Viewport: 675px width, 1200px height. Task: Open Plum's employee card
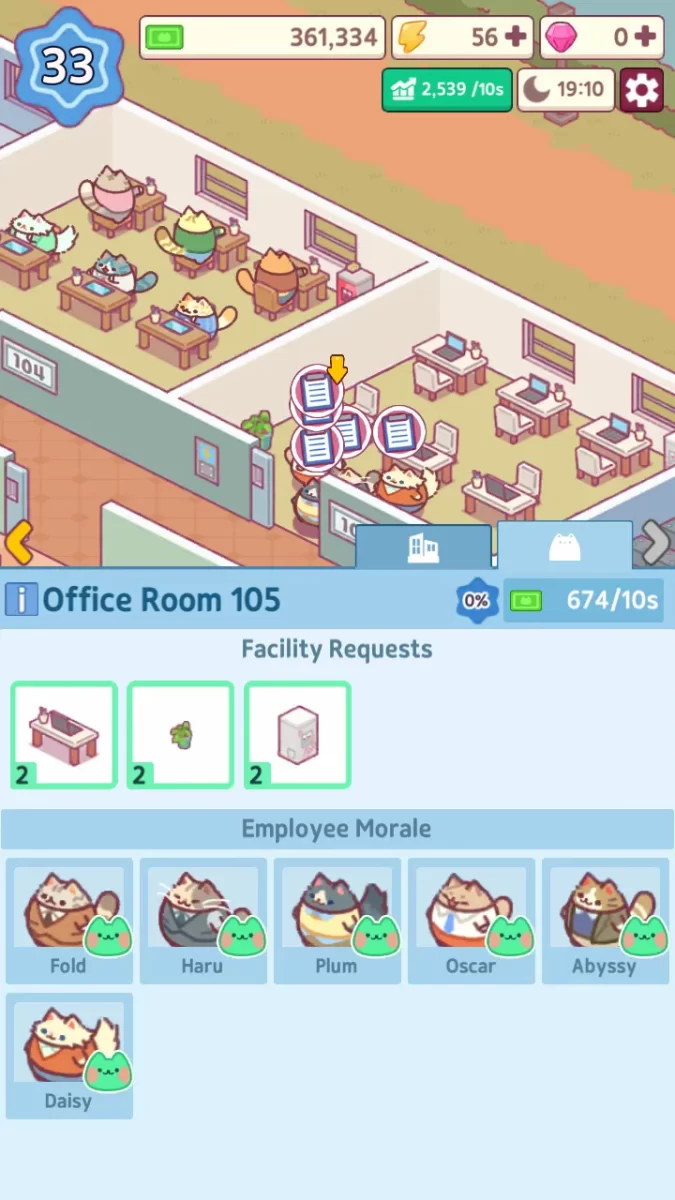pyautogui.click(x=337, y=920)
